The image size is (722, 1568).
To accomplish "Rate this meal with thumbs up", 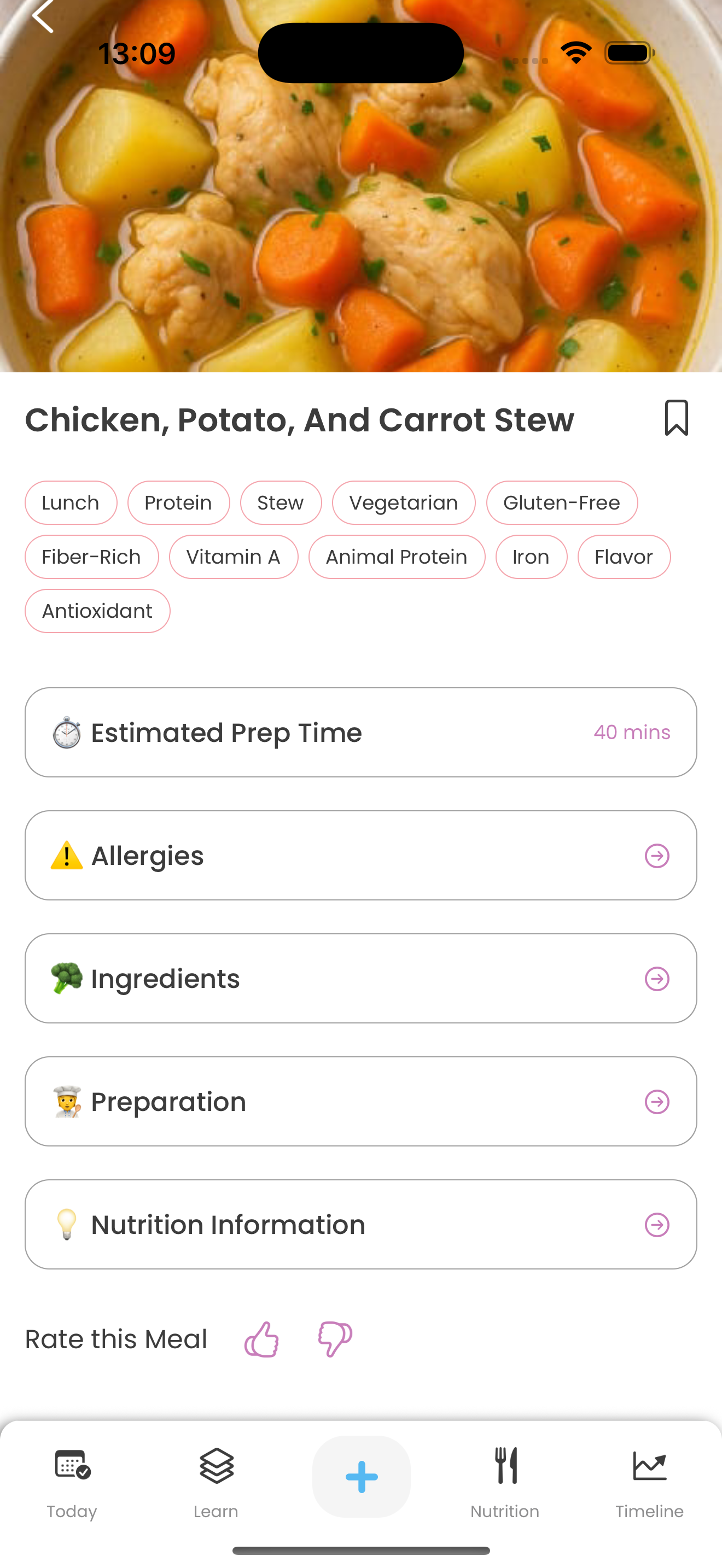I will click(262, 1339).
